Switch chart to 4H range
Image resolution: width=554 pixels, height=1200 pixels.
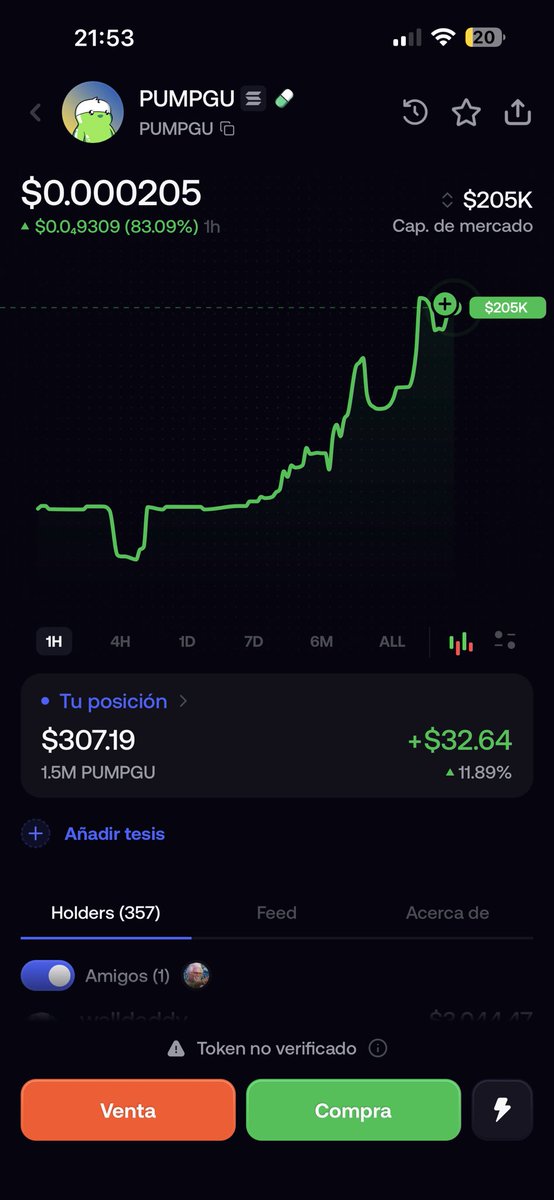click(120, 642)
